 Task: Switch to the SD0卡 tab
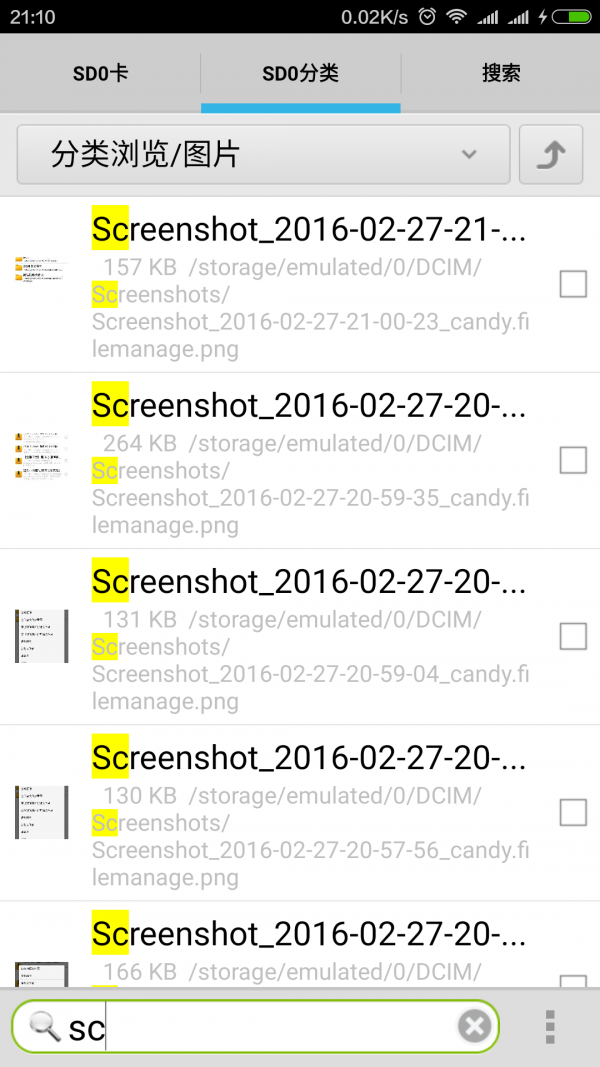coord(100,74)
